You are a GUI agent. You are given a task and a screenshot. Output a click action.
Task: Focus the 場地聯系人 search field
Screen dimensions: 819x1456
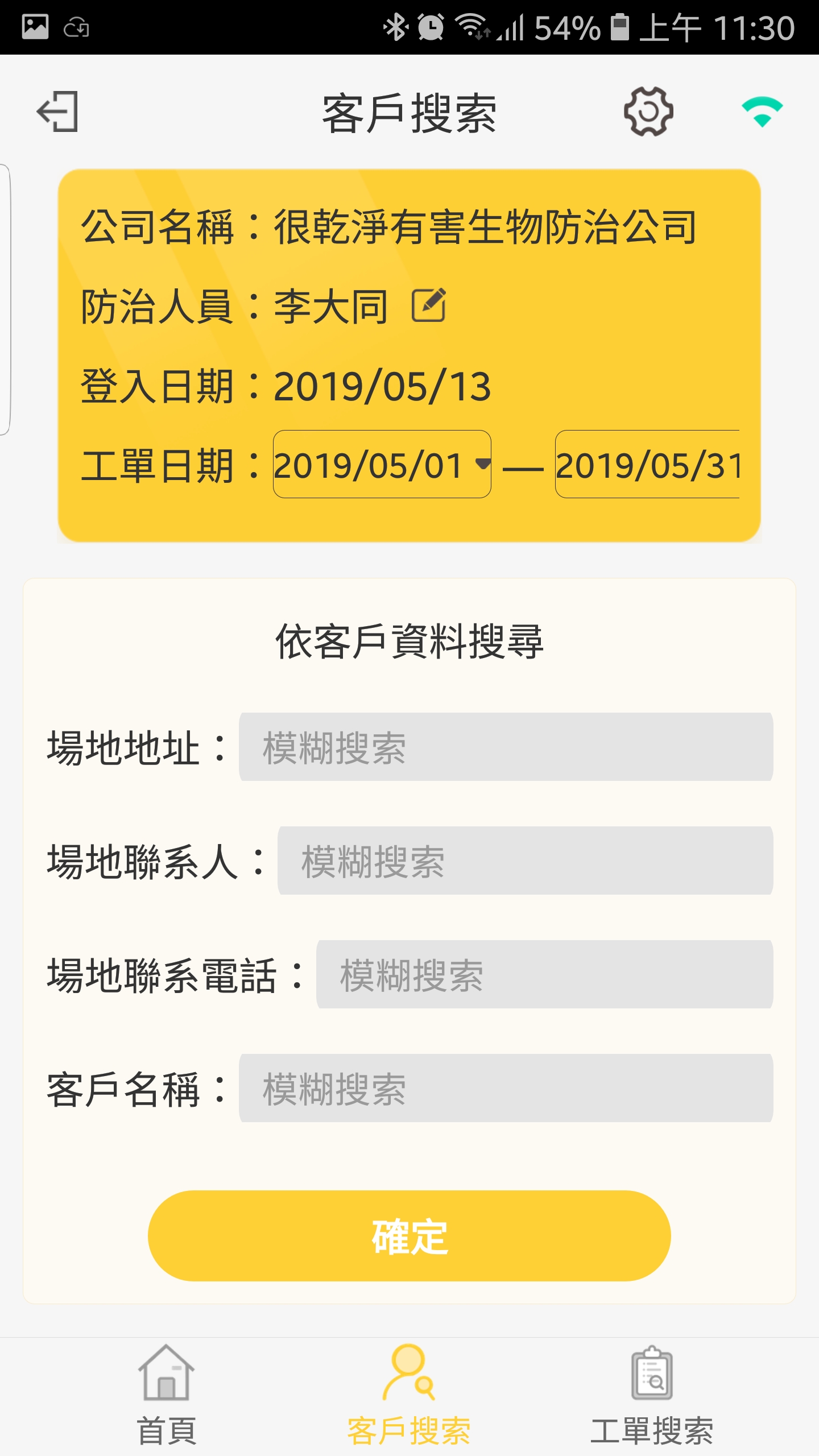525,861
